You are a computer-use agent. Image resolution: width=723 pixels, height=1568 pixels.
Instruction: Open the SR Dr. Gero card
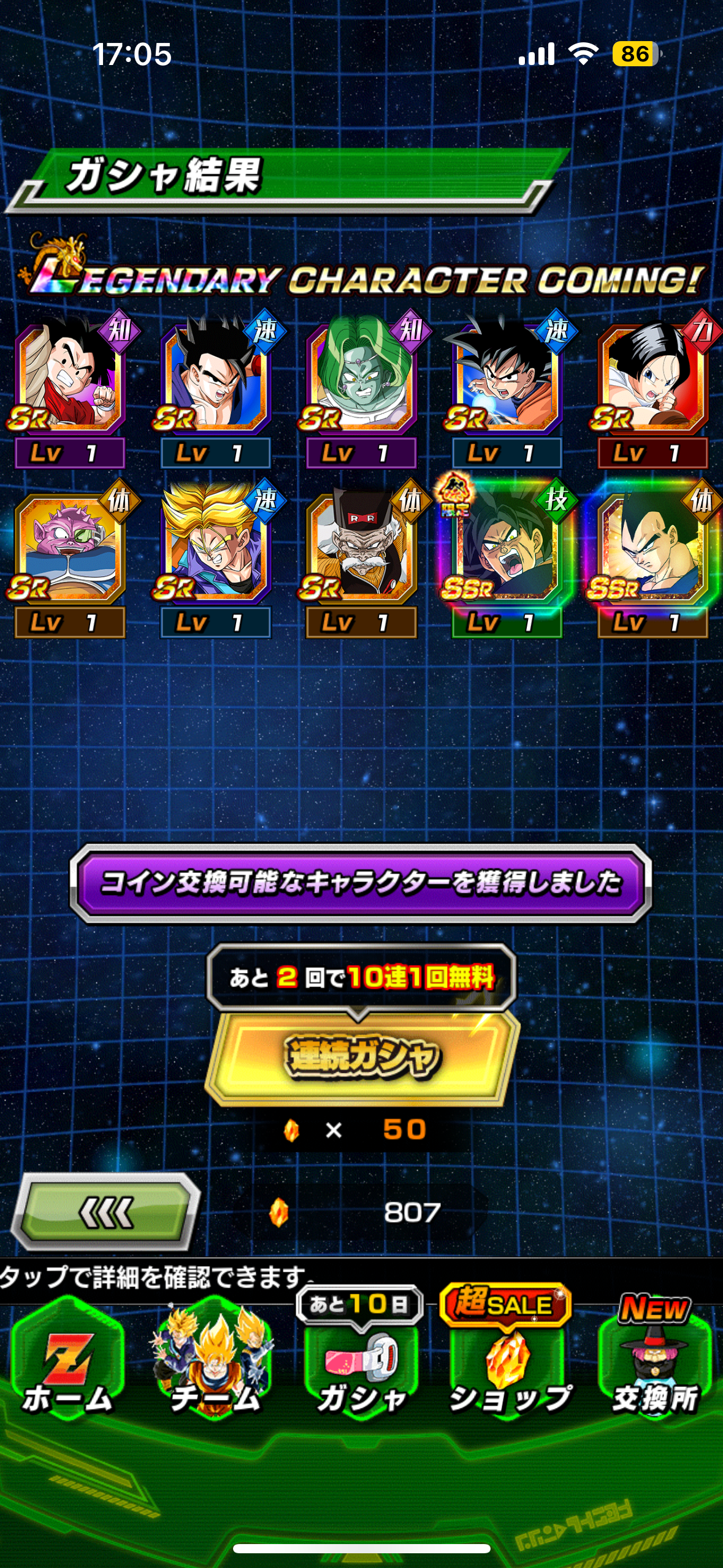(361, 546)
